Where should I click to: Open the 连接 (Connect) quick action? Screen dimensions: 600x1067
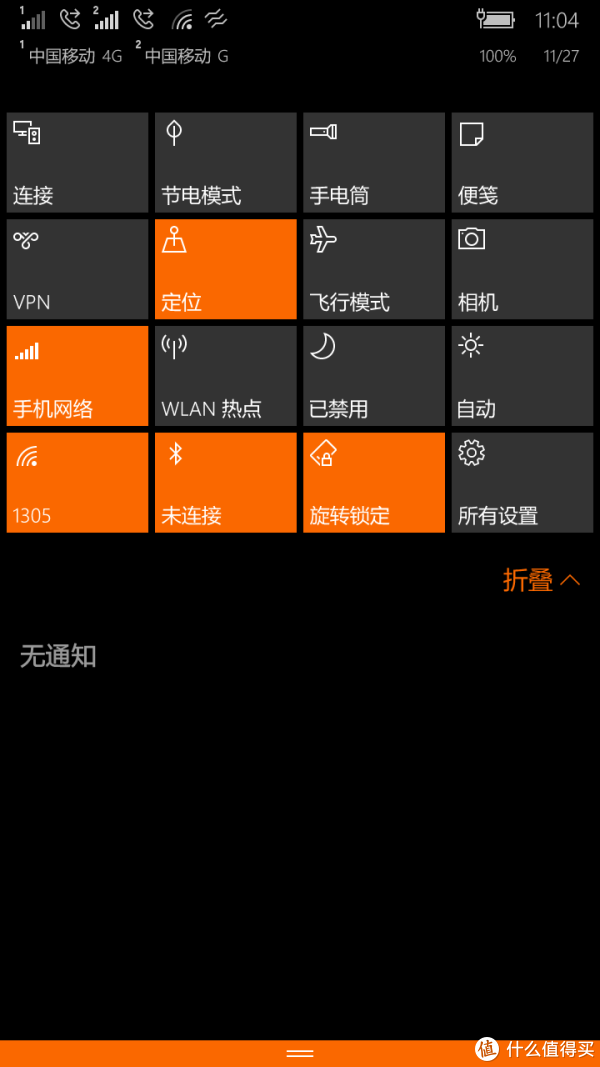pyautogui.click(x=77, y=162)
